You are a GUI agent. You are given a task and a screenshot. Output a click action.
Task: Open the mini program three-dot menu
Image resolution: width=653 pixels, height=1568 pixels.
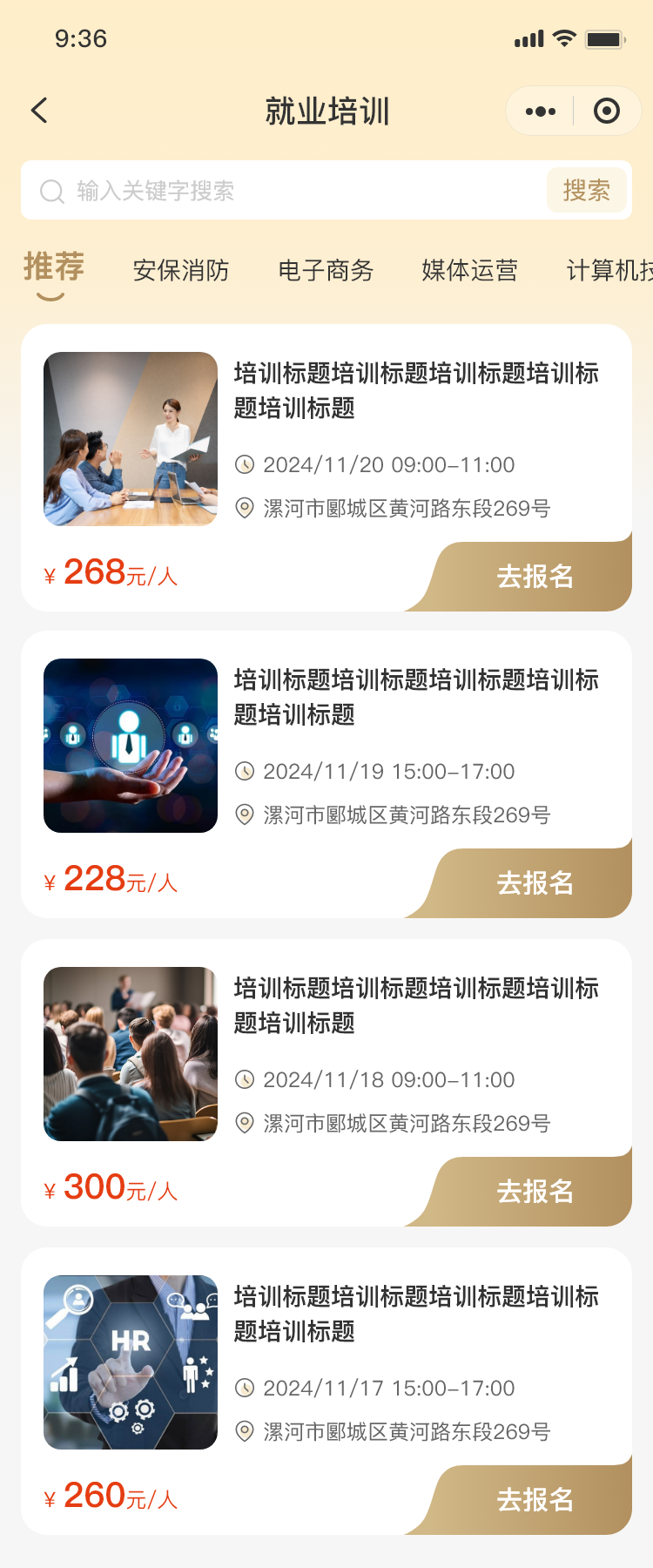540,111
